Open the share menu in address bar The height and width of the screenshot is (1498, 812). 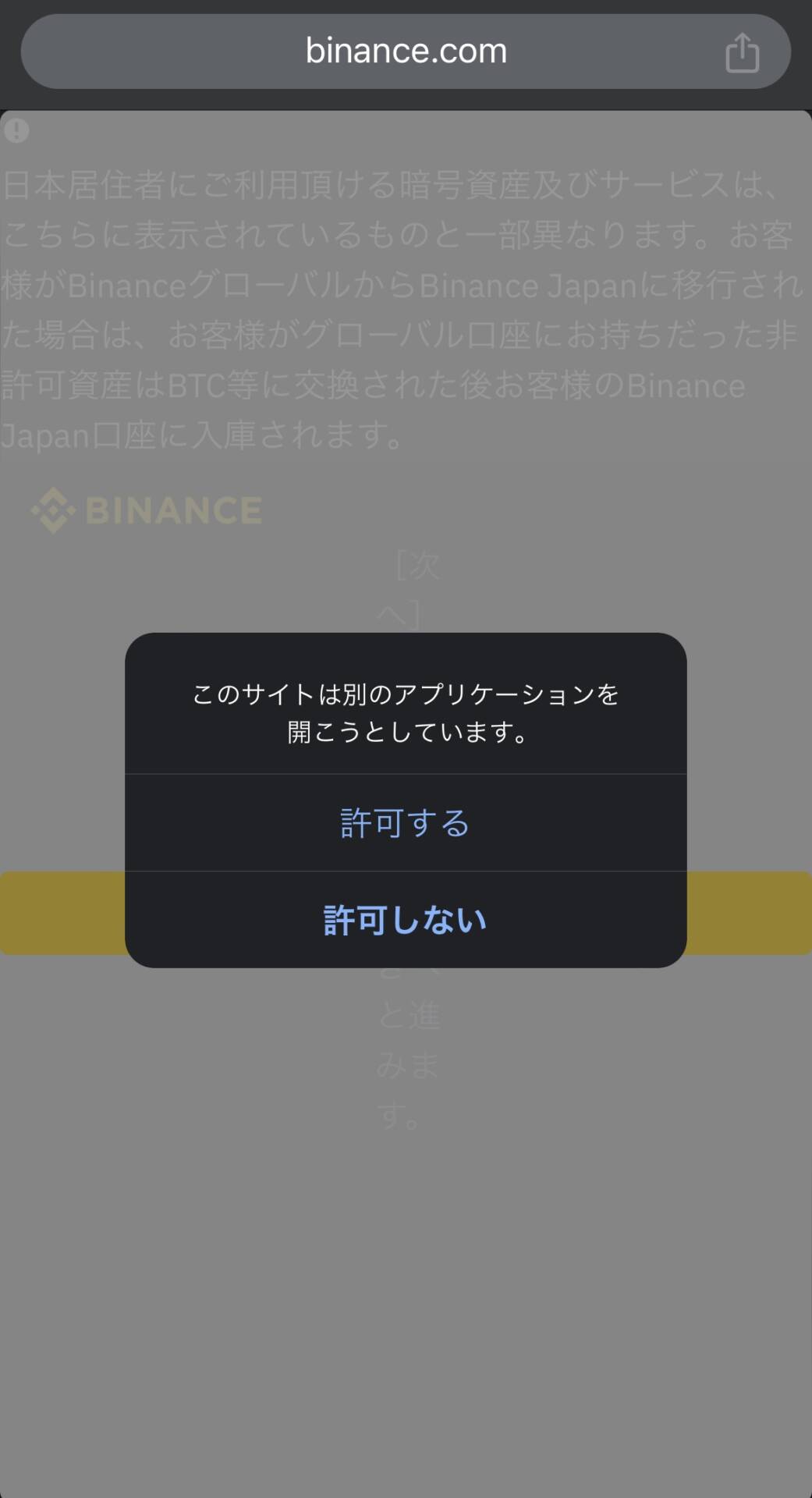pos(742,52)
